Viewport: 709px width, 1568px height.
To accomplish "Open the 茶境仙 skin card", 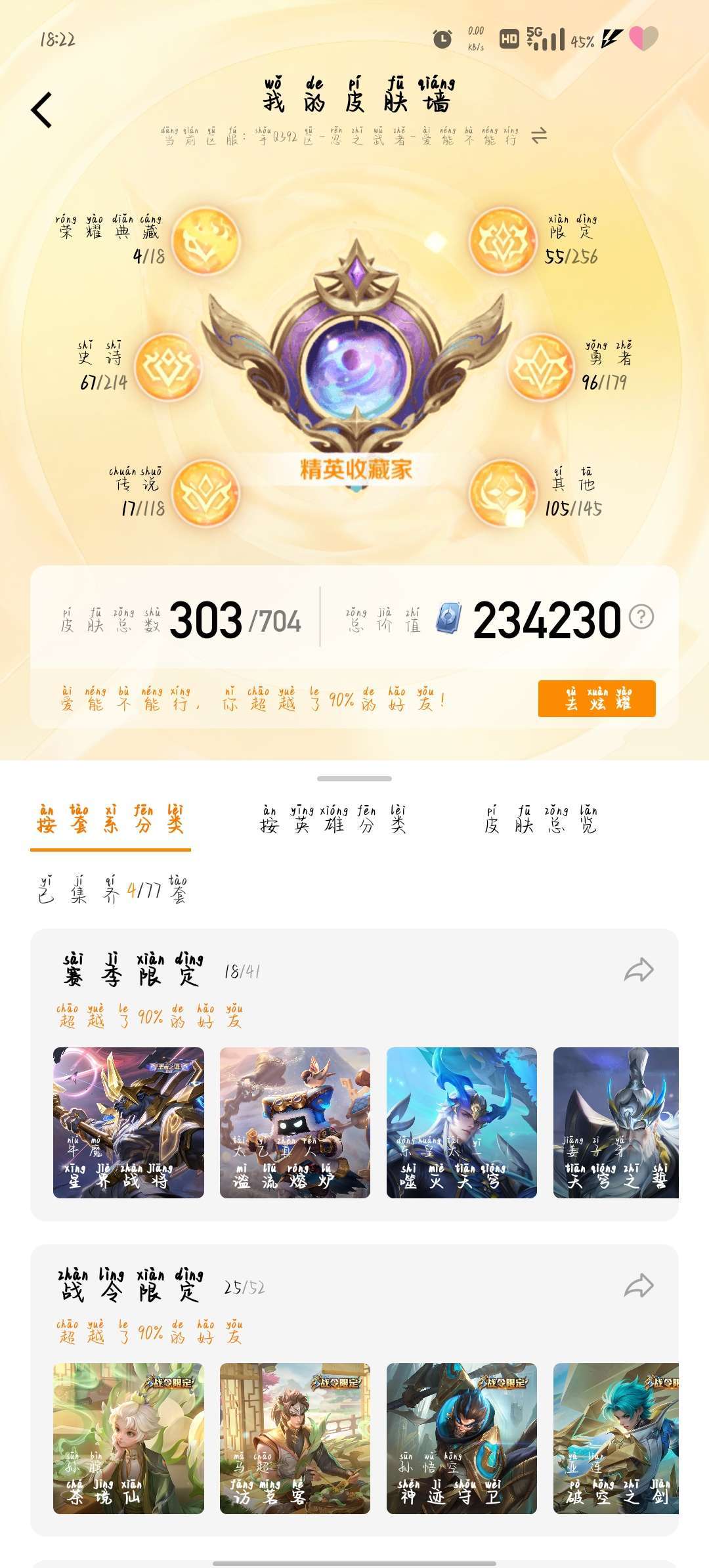I will (129, 1439).
